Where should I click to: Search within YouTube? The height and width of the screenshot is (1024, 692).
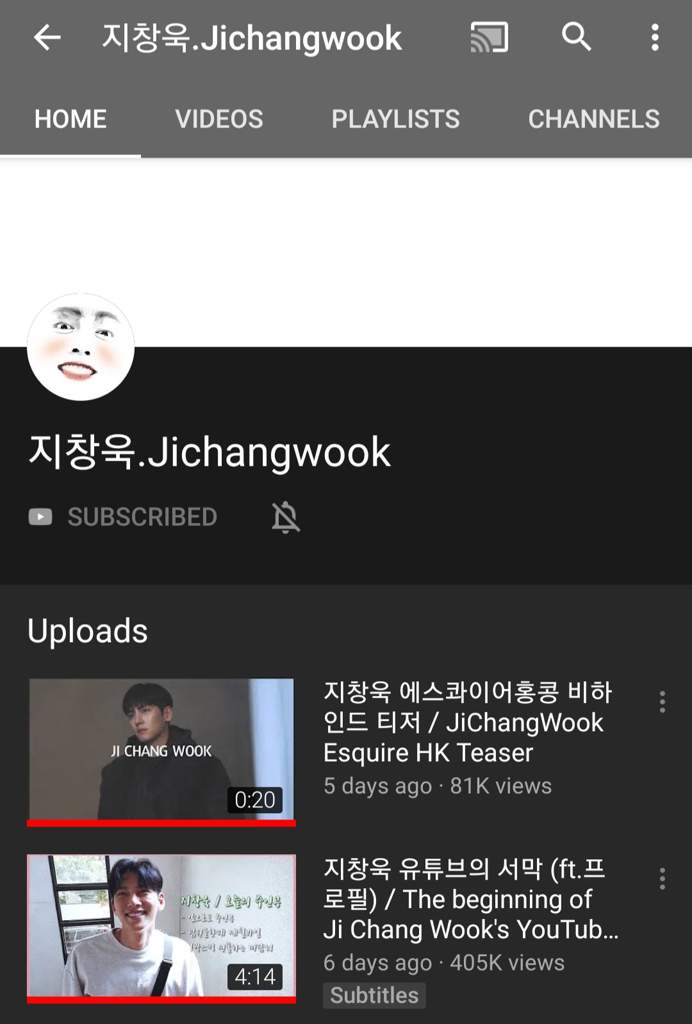[576, 38]
